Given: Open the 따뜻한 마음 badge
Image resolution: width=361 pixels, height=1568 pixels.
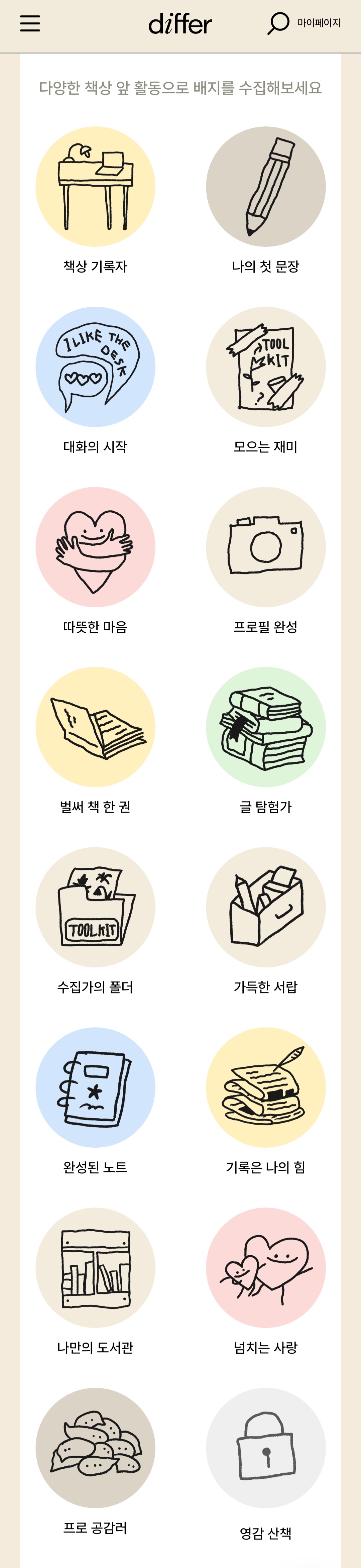Looking at the screenshot, I should coord(96,547).
